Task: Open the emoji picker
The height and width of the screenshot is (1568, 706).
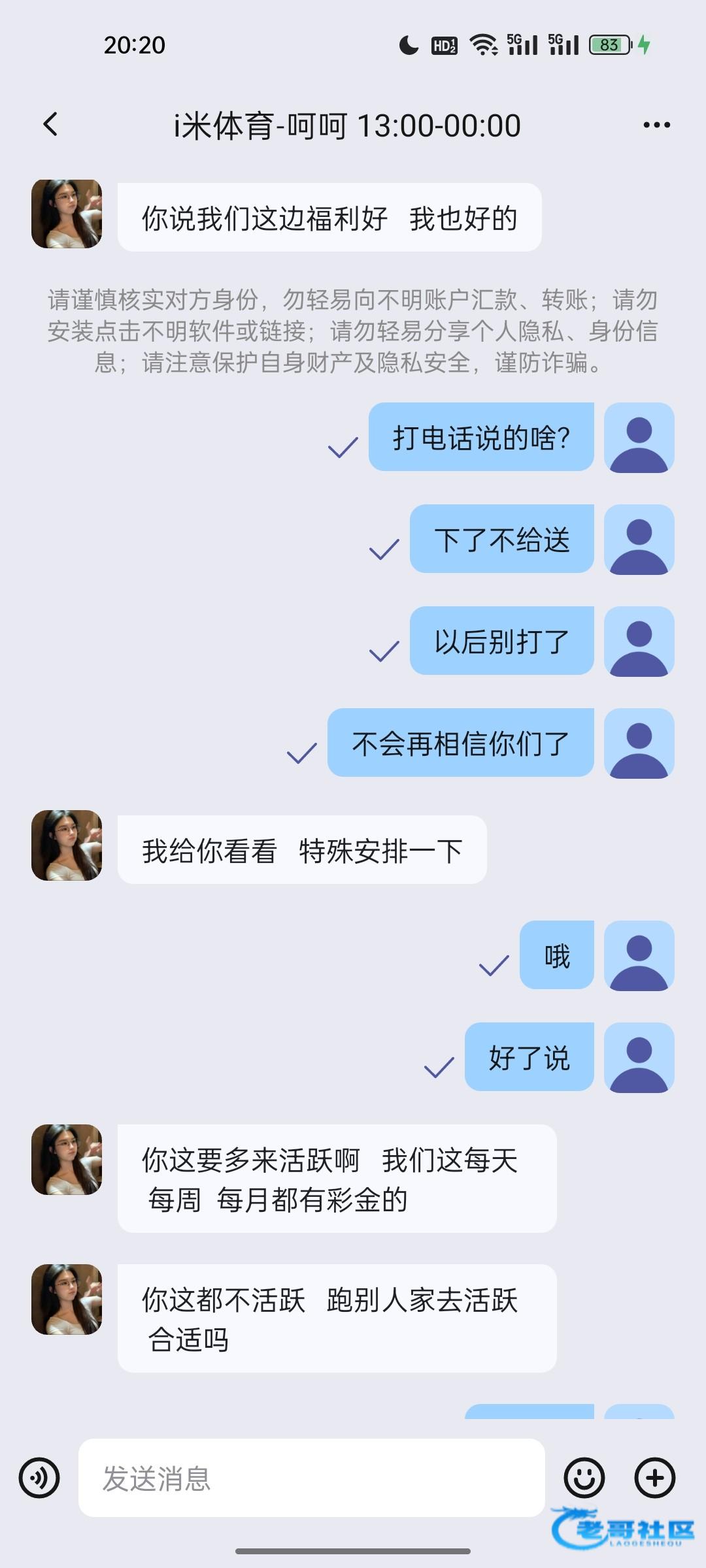Action: point(584,1478)
